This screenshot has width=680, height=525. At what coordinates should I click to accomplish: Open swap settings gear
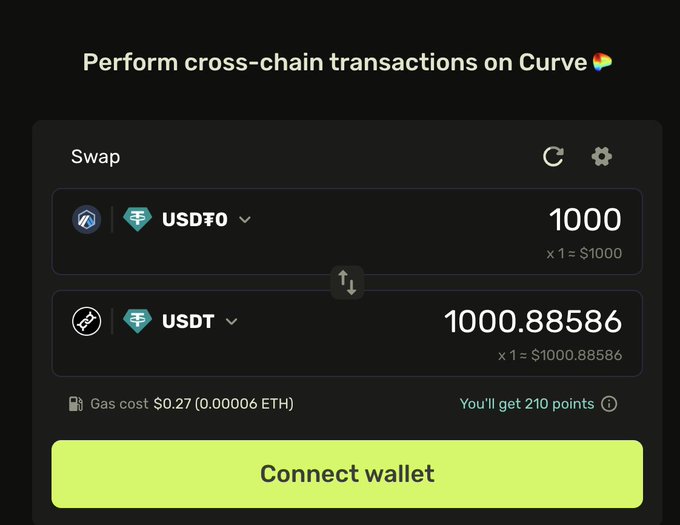pos(601,156)
